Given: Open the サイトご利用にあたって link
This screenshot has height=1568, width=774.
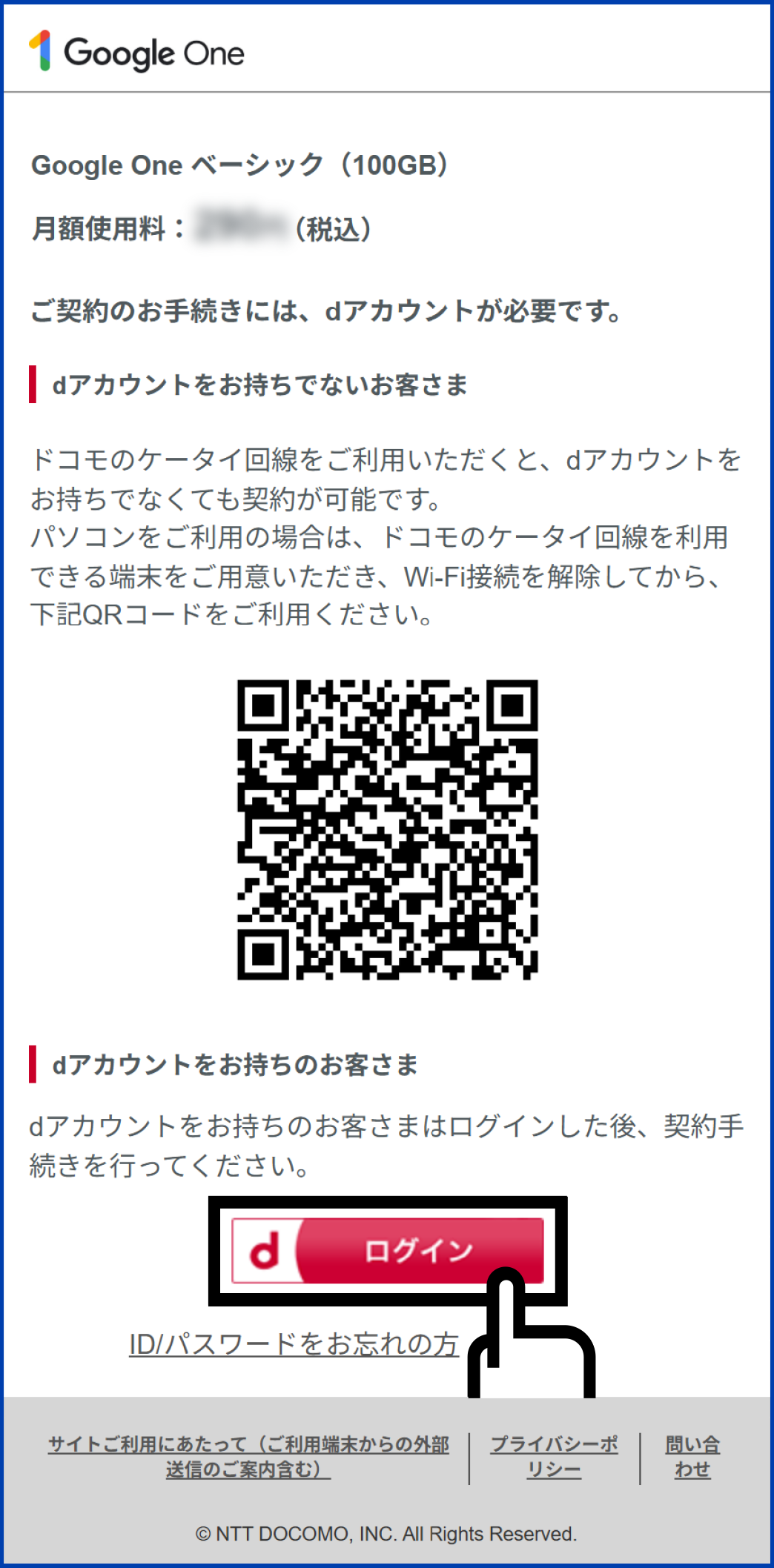Looking at the screenshot, I should [248, 1456].
